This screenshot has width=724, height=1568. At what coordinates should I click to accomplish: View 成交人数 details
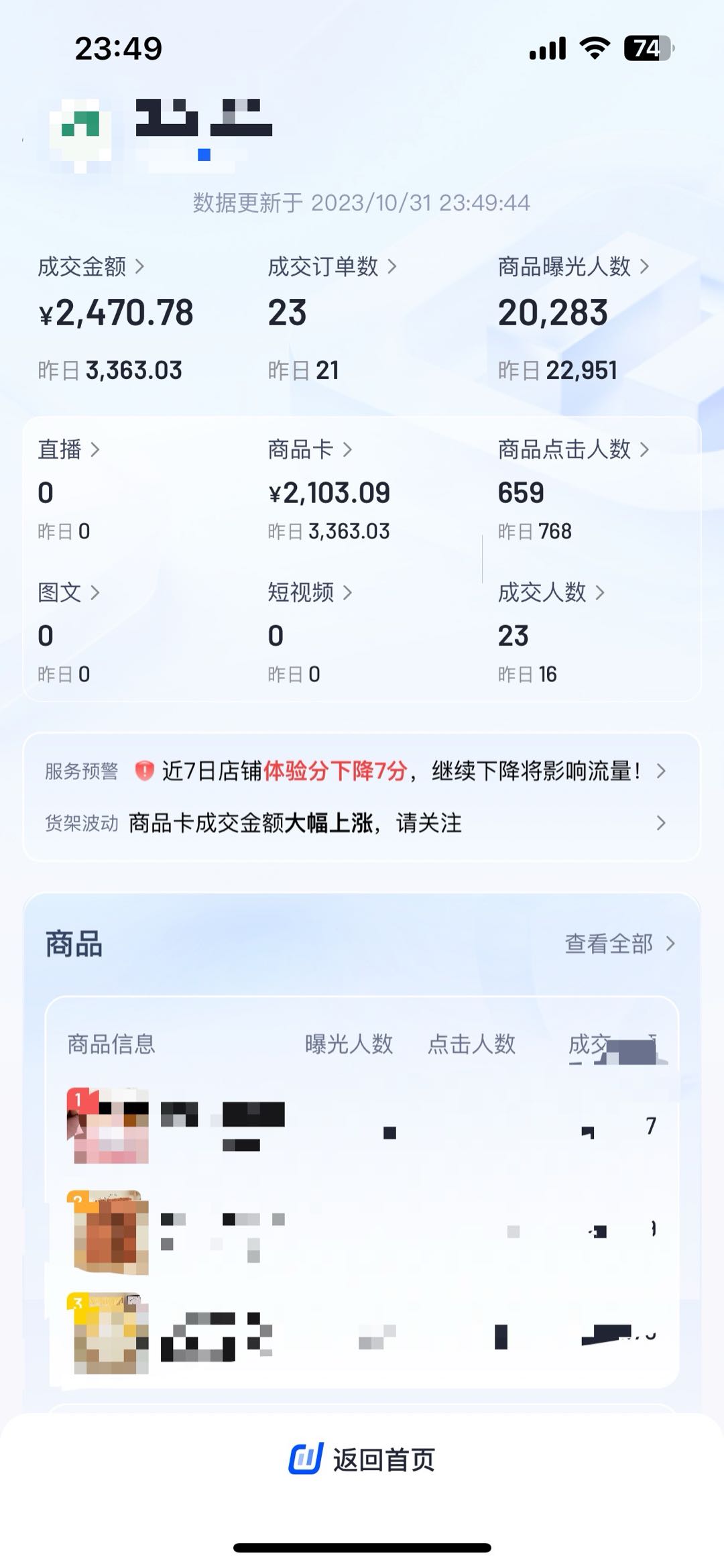pos(551,592)
